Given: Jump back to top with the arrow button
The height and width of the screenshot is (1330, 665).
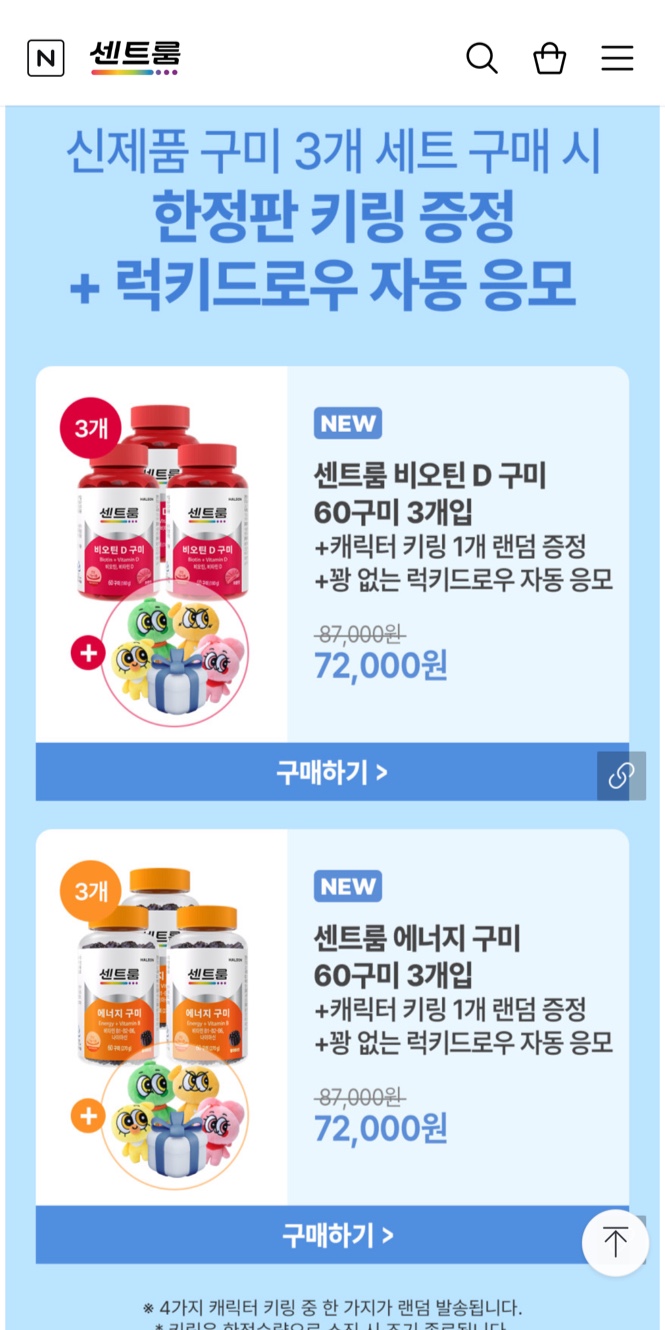Looking at the screenshot, I should click(x=615, y=1242).
